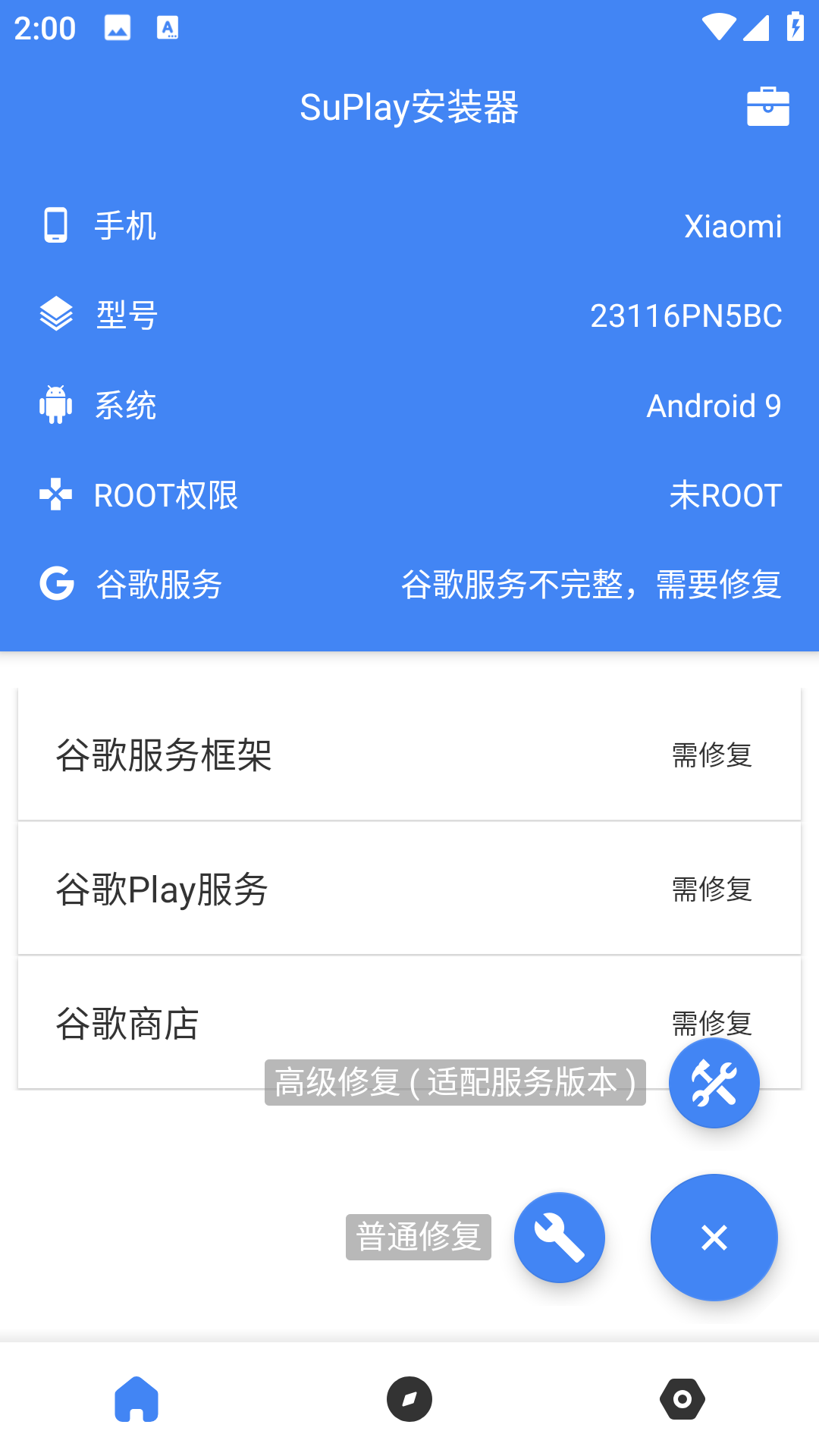Click the phone icon beside 手机

tap(57, 225)
